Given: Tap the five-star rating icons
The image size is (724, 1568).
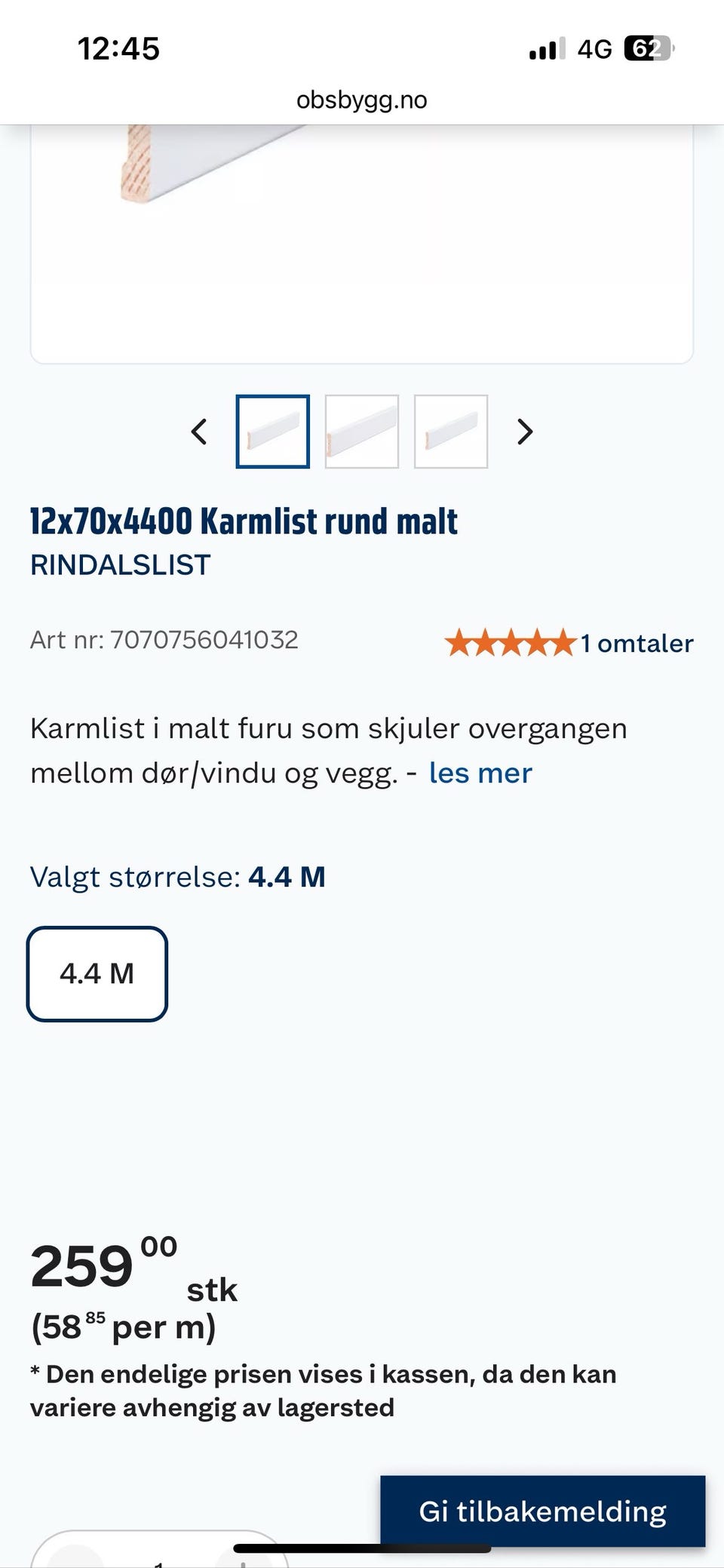Looking at the screenshot, I should [509, 643].
